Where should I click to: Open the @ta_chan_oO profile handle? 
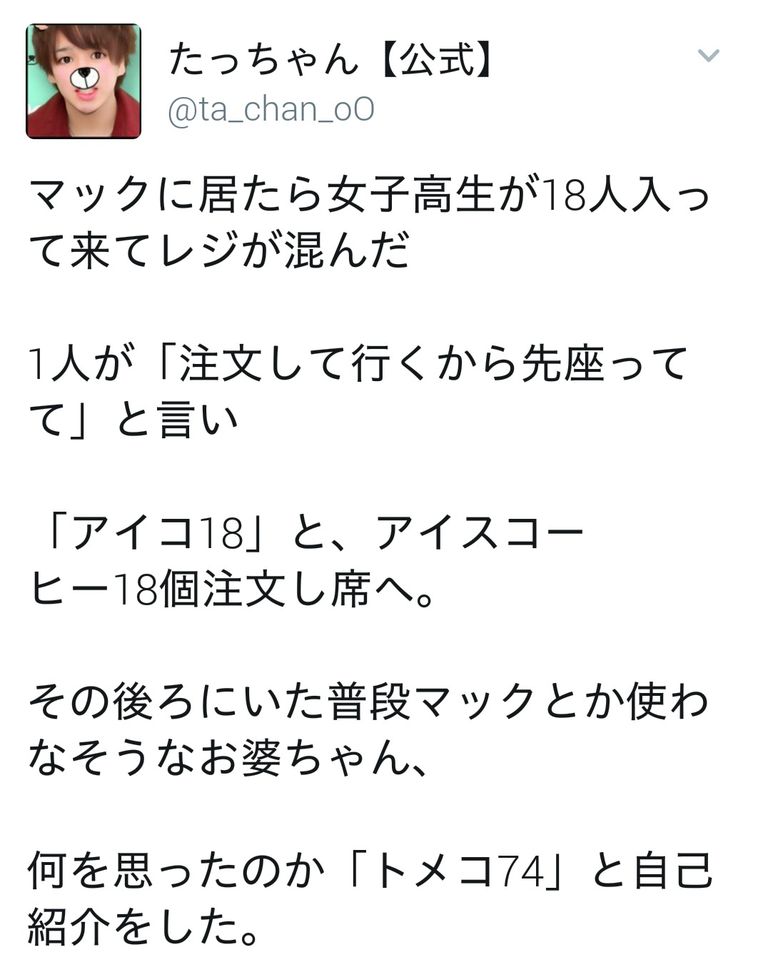(x=271, y=108)
